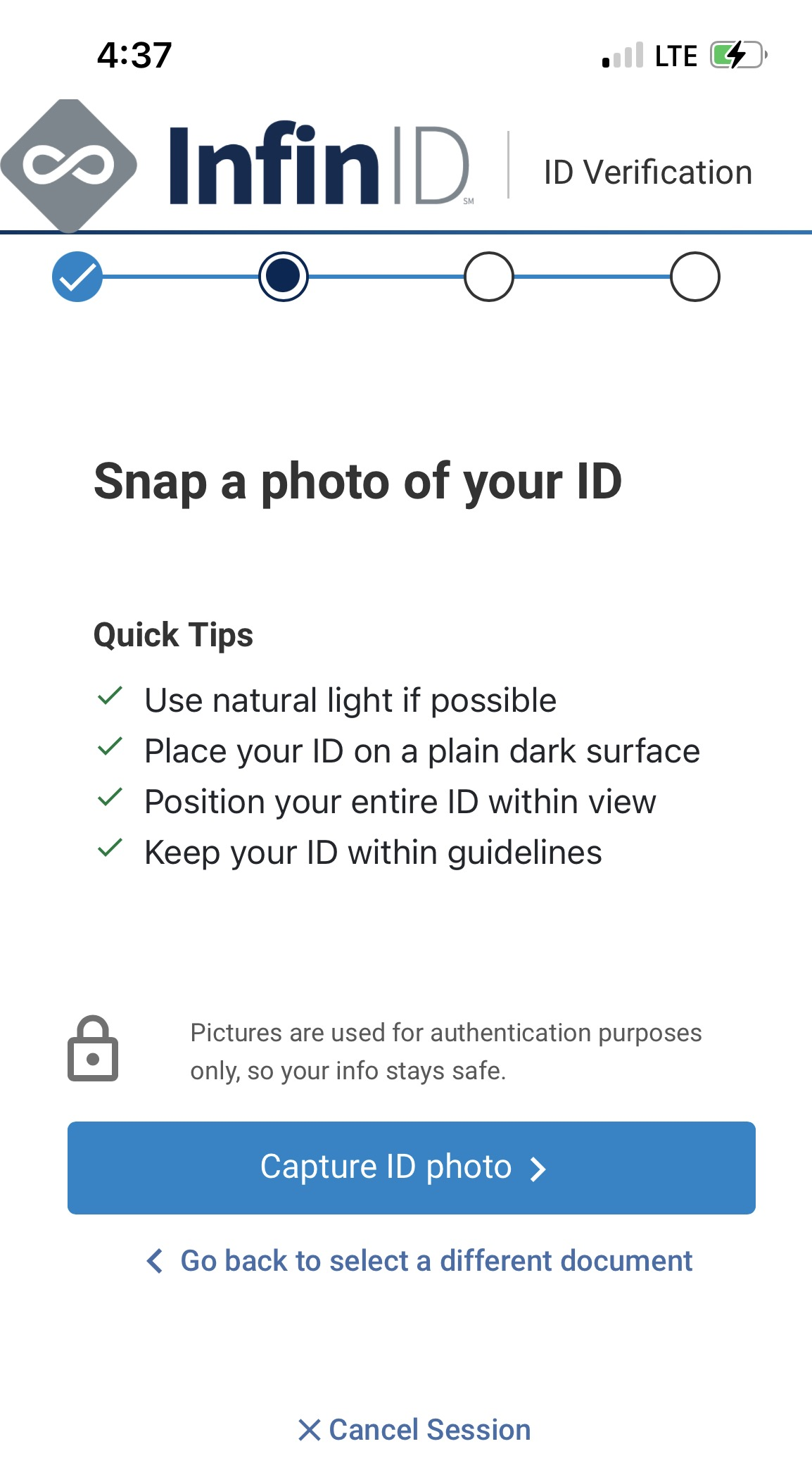
Task: Go back to select a different document
Action: coord(419,1260)
